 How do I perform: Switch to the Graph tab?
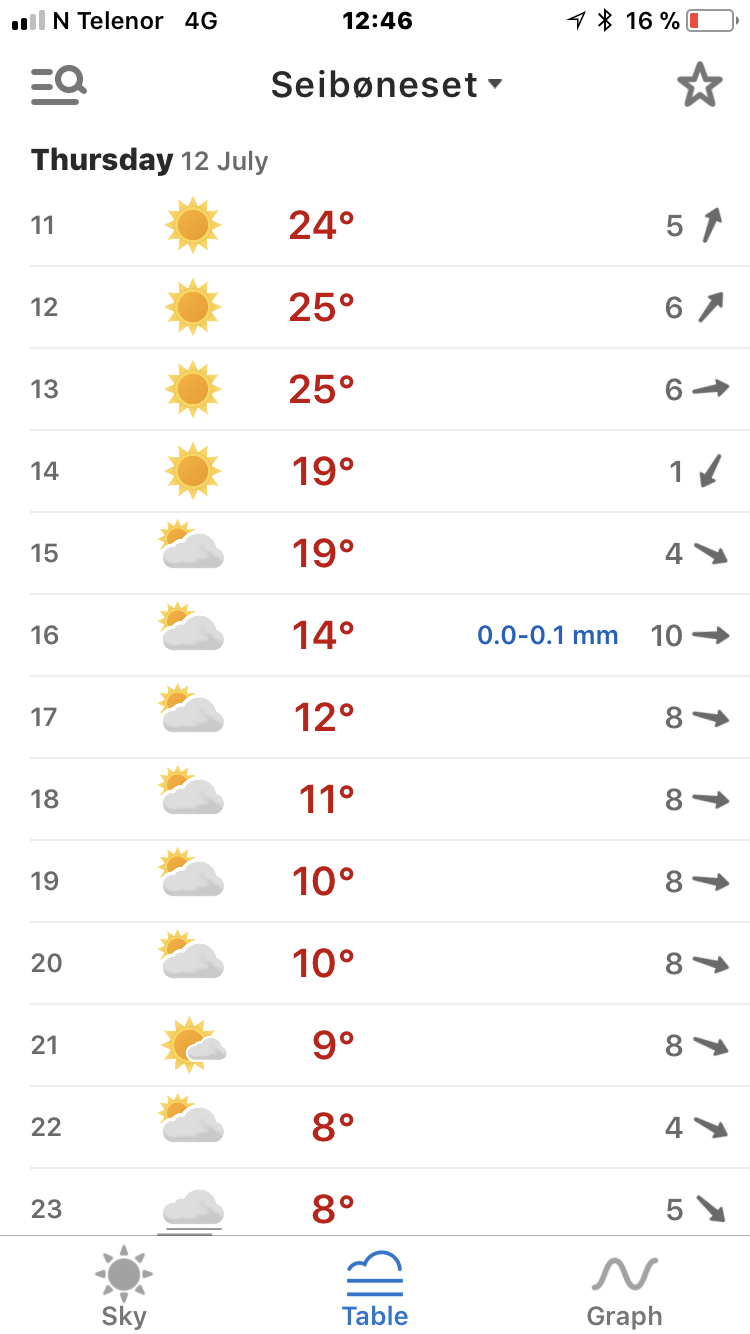click(x=624, y=1287)
